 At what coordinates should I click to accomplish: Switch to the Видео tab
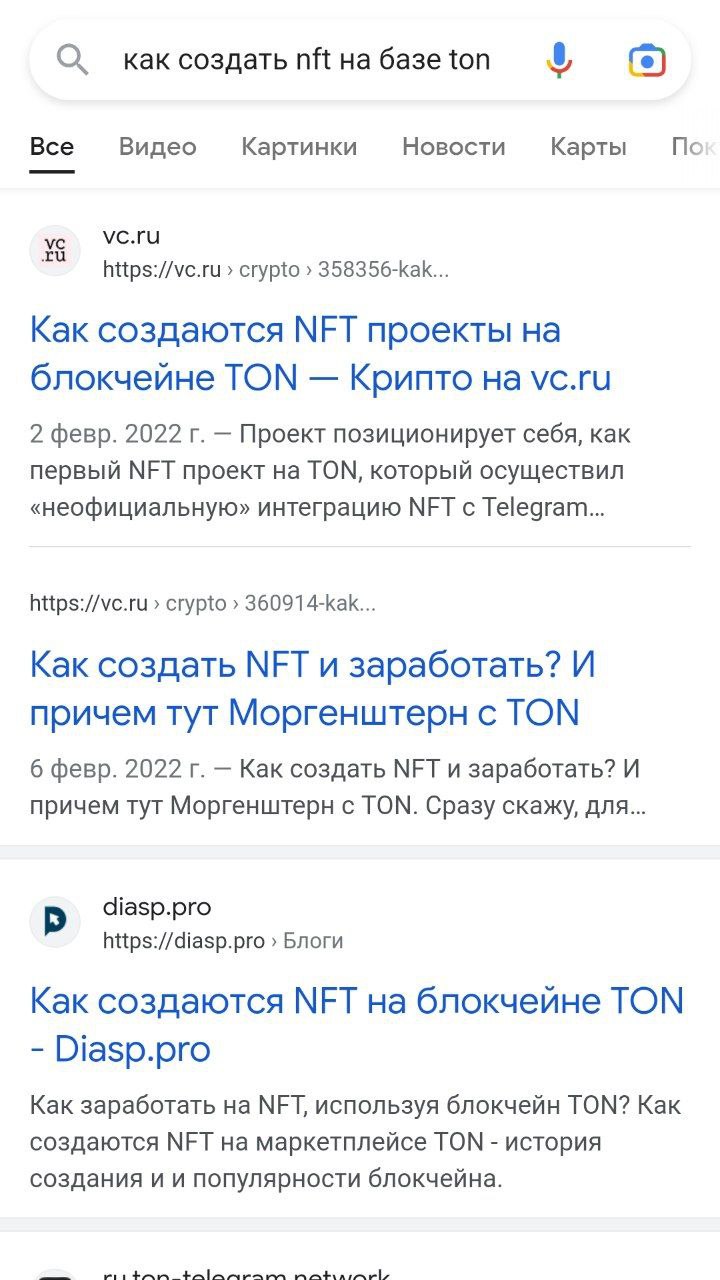pyautogui.click(x=157, y=147)
